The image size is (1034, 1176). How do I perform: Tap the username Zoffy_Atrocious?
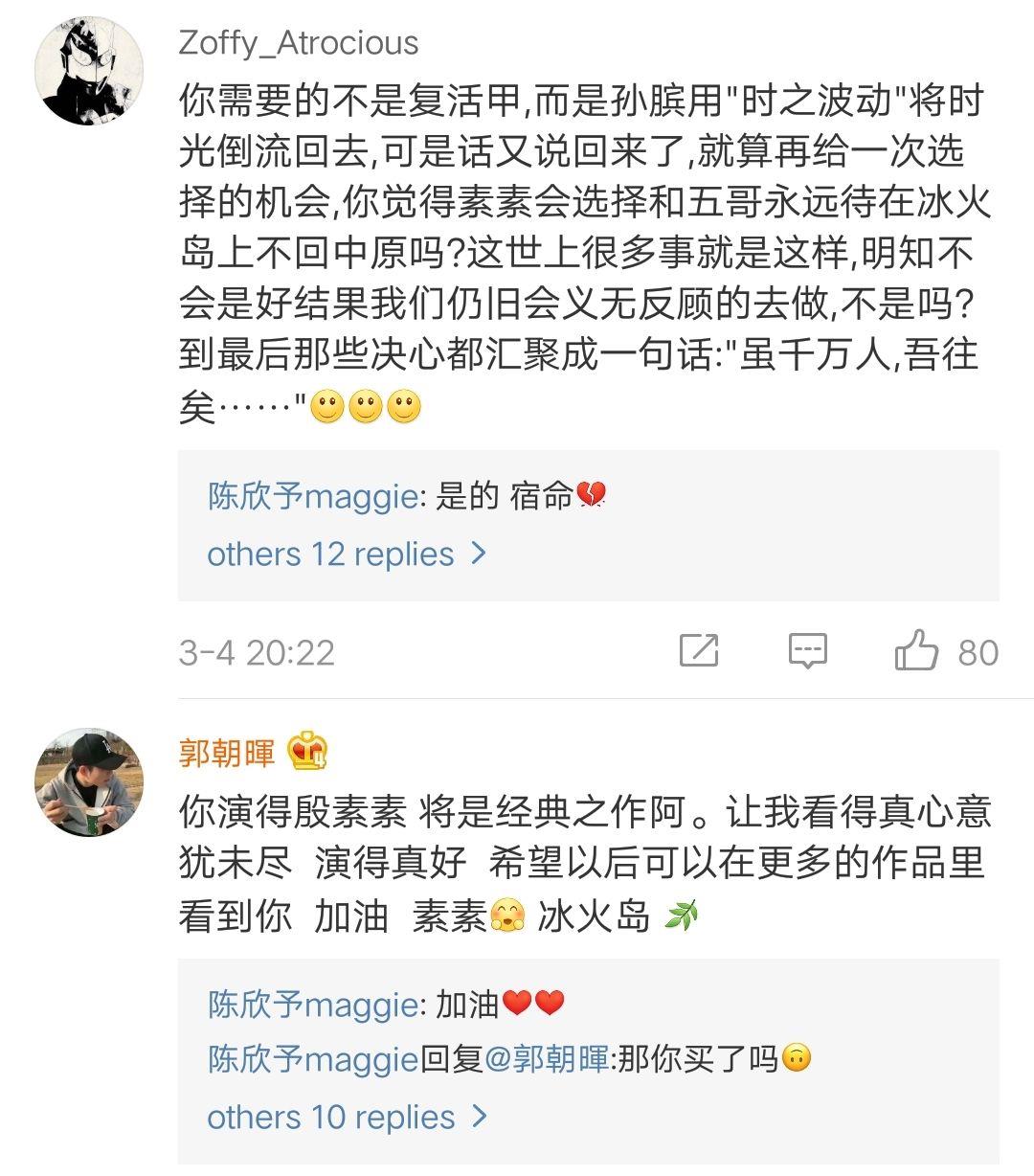[x=299, y=43]
